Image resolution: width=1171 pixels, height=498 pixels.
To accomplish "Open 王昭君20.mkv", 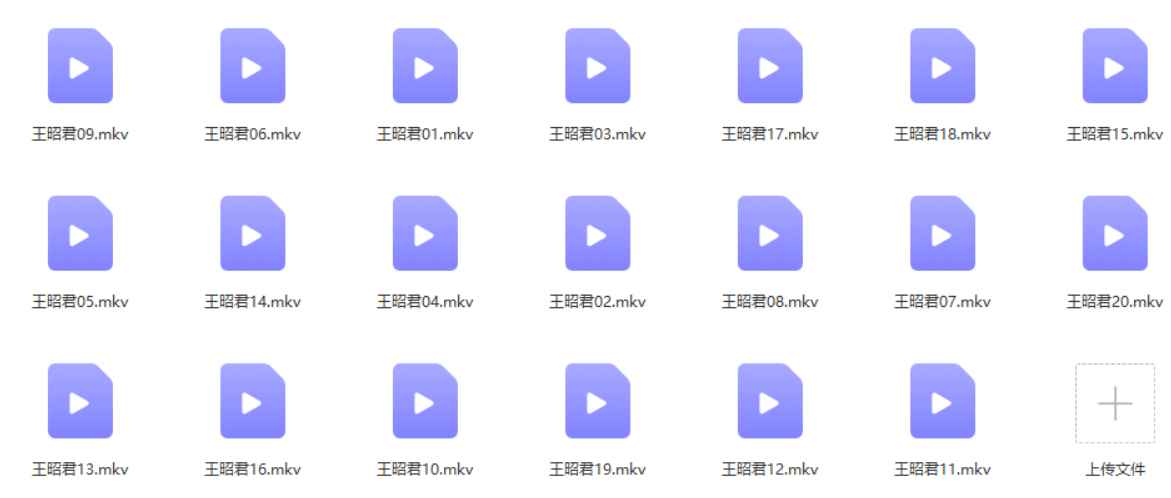I will (x=1115, y=234).
